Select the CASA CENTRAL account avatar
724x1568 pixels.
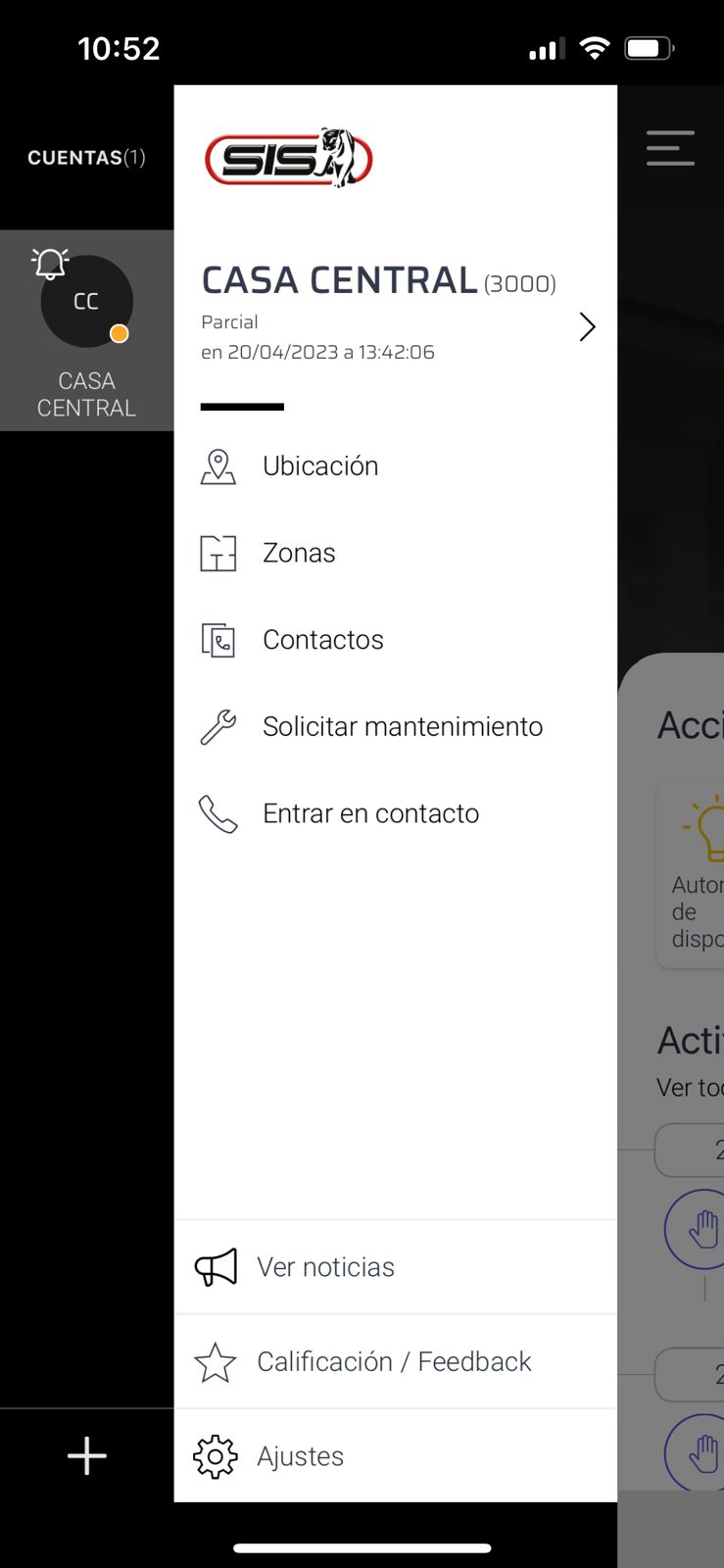[x=87, y=303]
